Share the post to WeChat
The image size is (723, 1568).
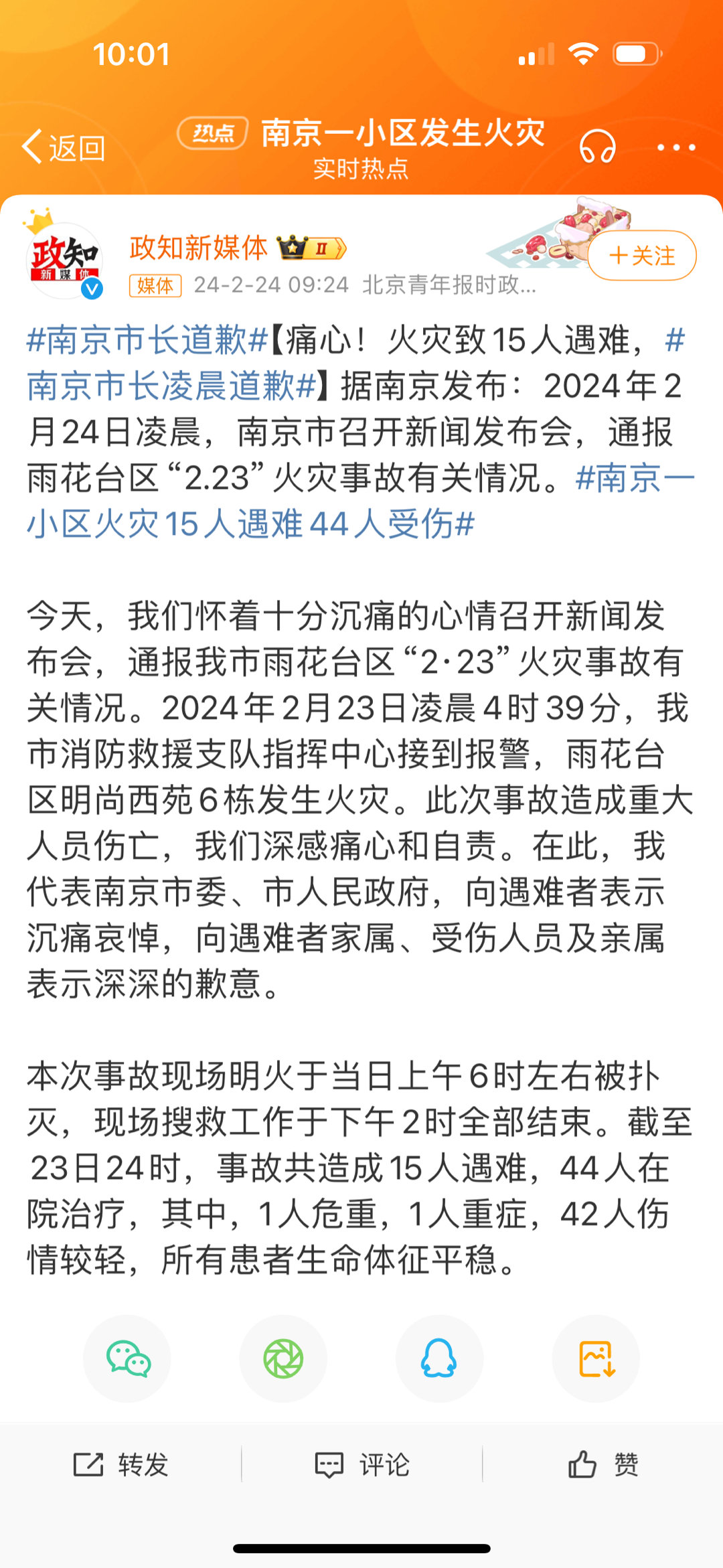[127, 1358]
